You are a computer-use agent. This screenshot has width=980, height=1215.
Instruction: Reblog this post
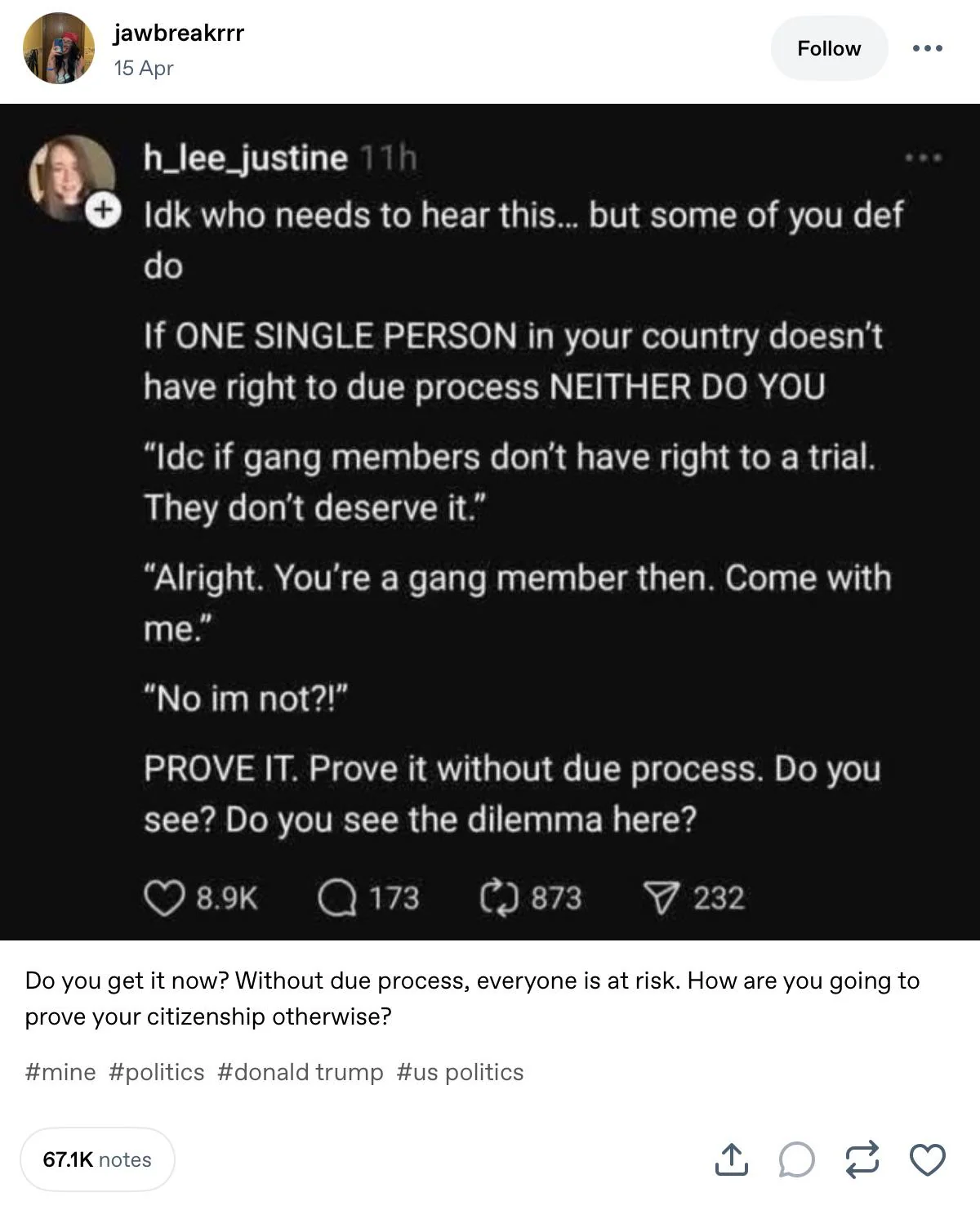(862, 1159)
